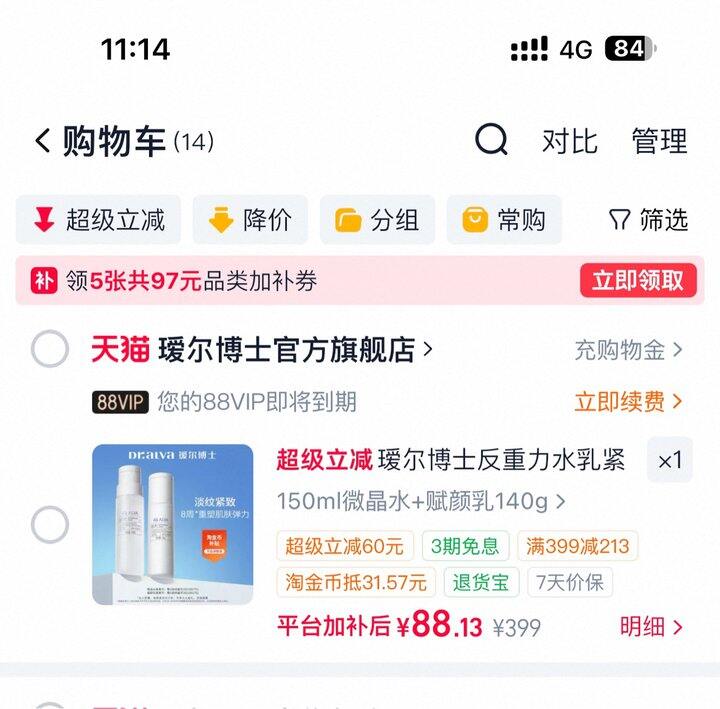The image size is (720, 709).
Task: Change the ×1 quantity
Action: tap(670, 460)
